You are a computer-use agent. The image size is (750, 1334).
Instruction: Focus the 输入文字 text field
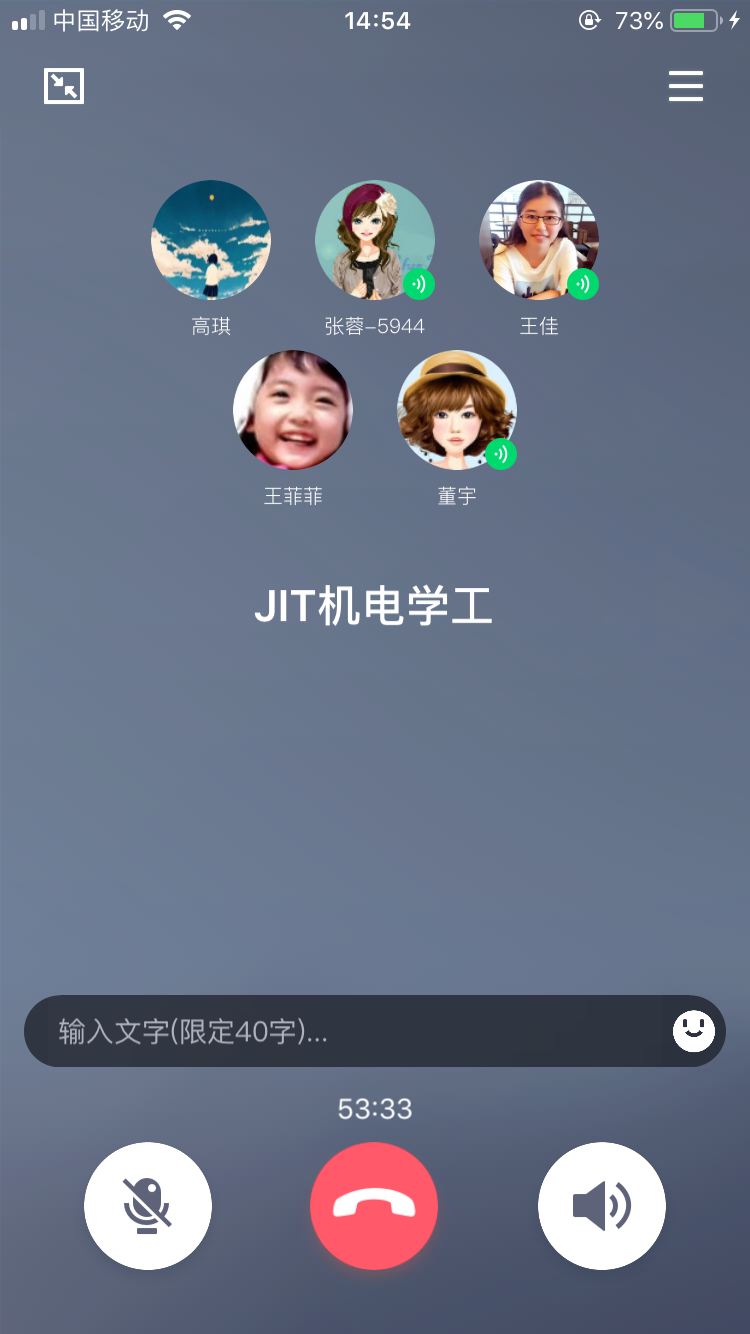(340, 1031)
